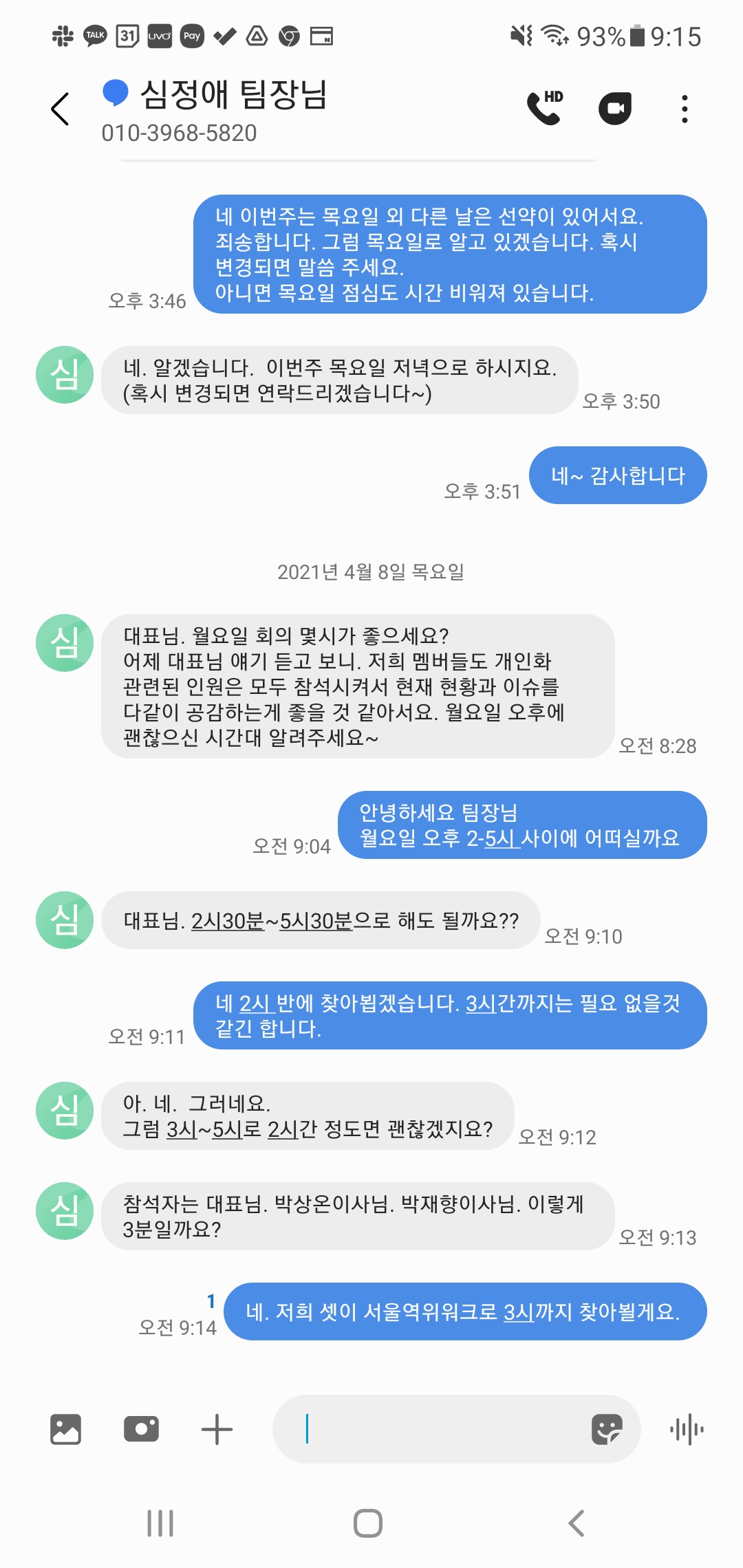Open the plus attachment options
The width and height of the screenshot is (743, 1568).
217,1429
